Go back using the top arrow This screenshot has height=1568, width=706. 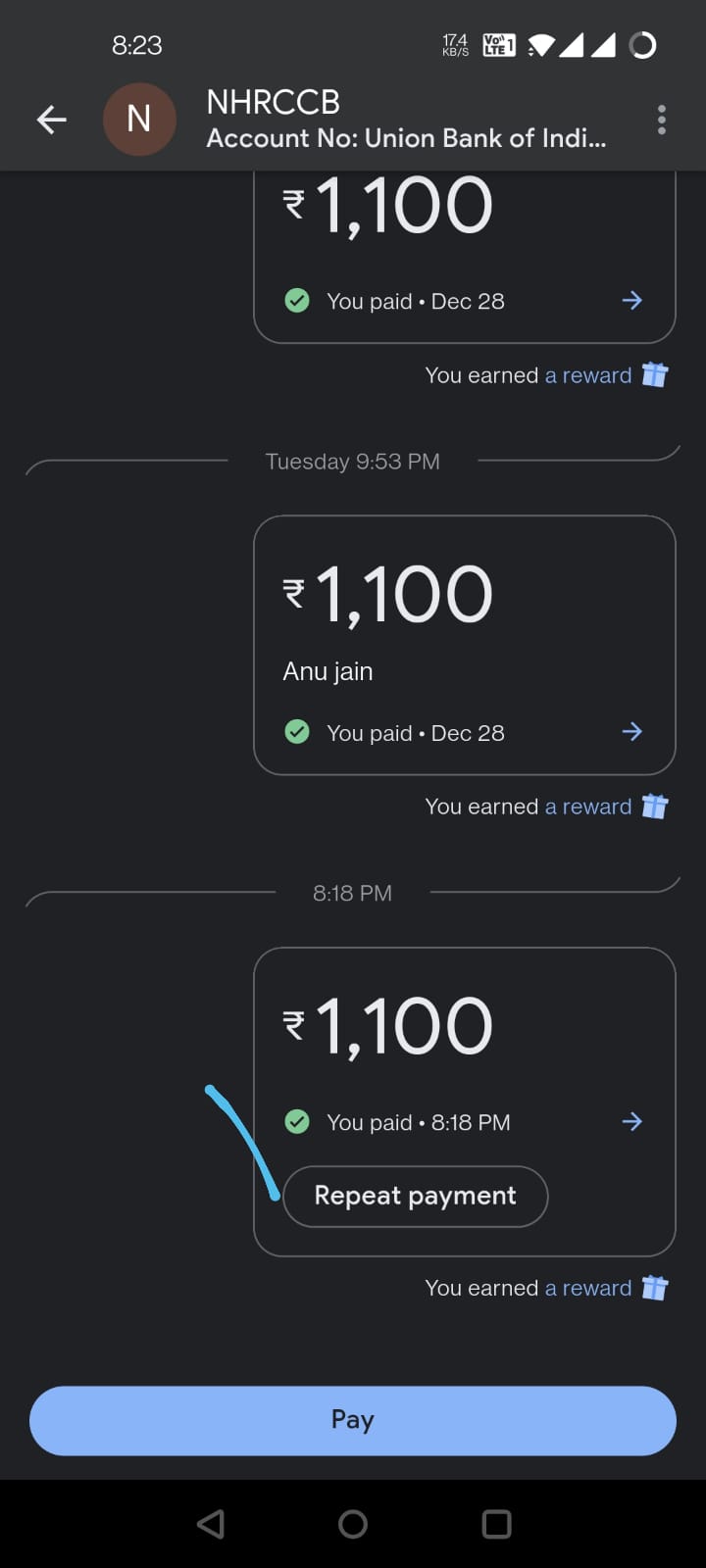pos(51,121)
